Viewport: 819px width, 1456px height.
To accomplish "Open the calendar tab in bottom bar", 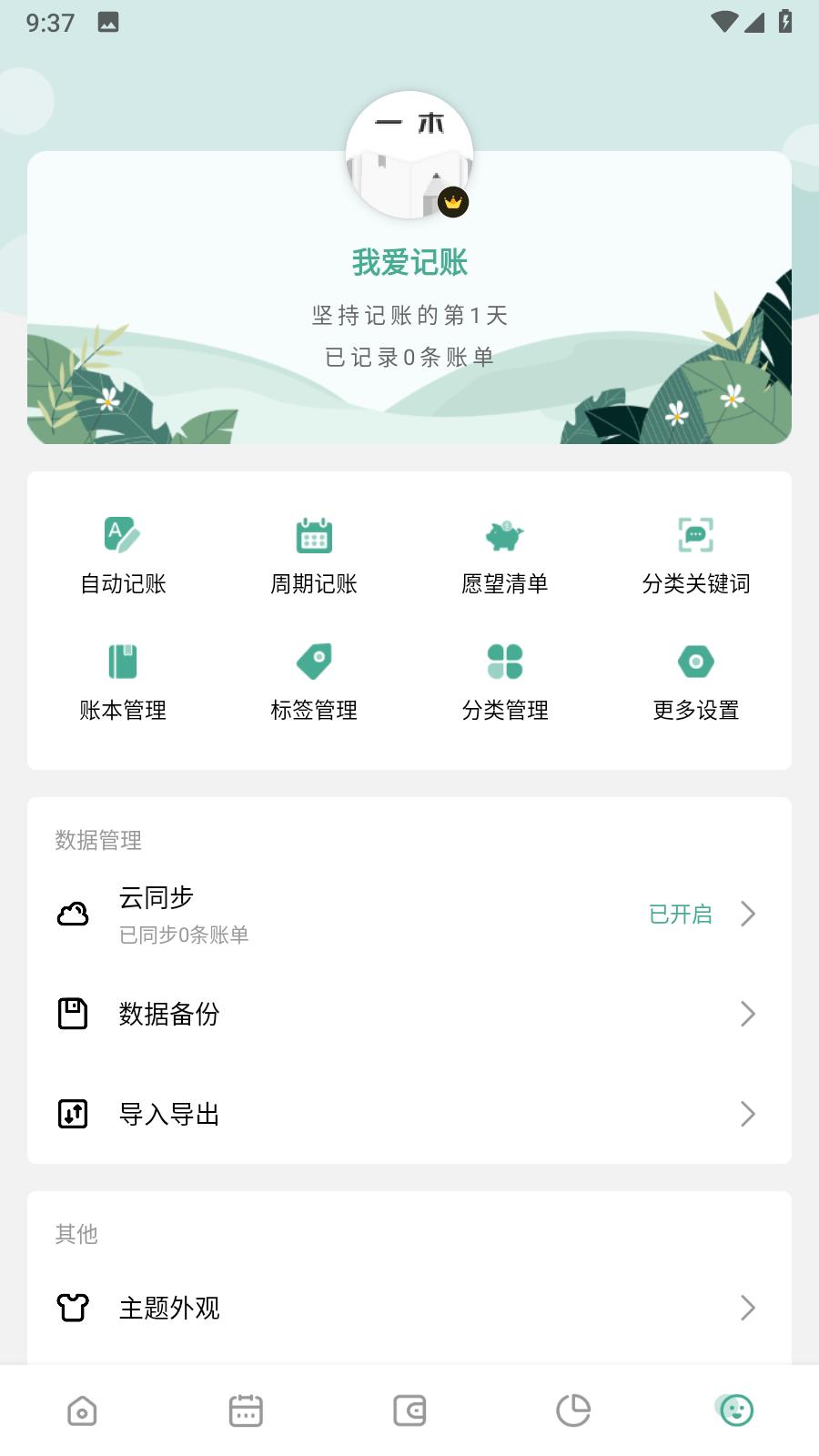I will click(246, 1409).
